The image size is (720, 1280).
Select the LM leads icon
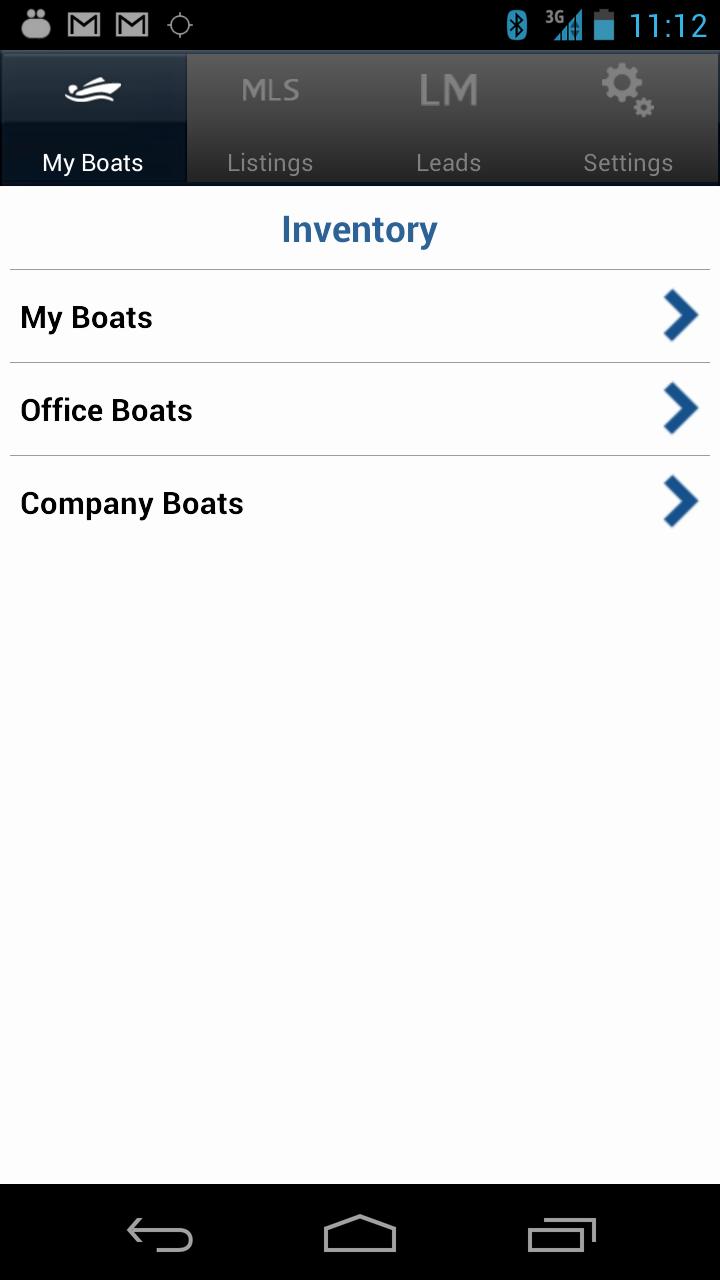(449, 89)
